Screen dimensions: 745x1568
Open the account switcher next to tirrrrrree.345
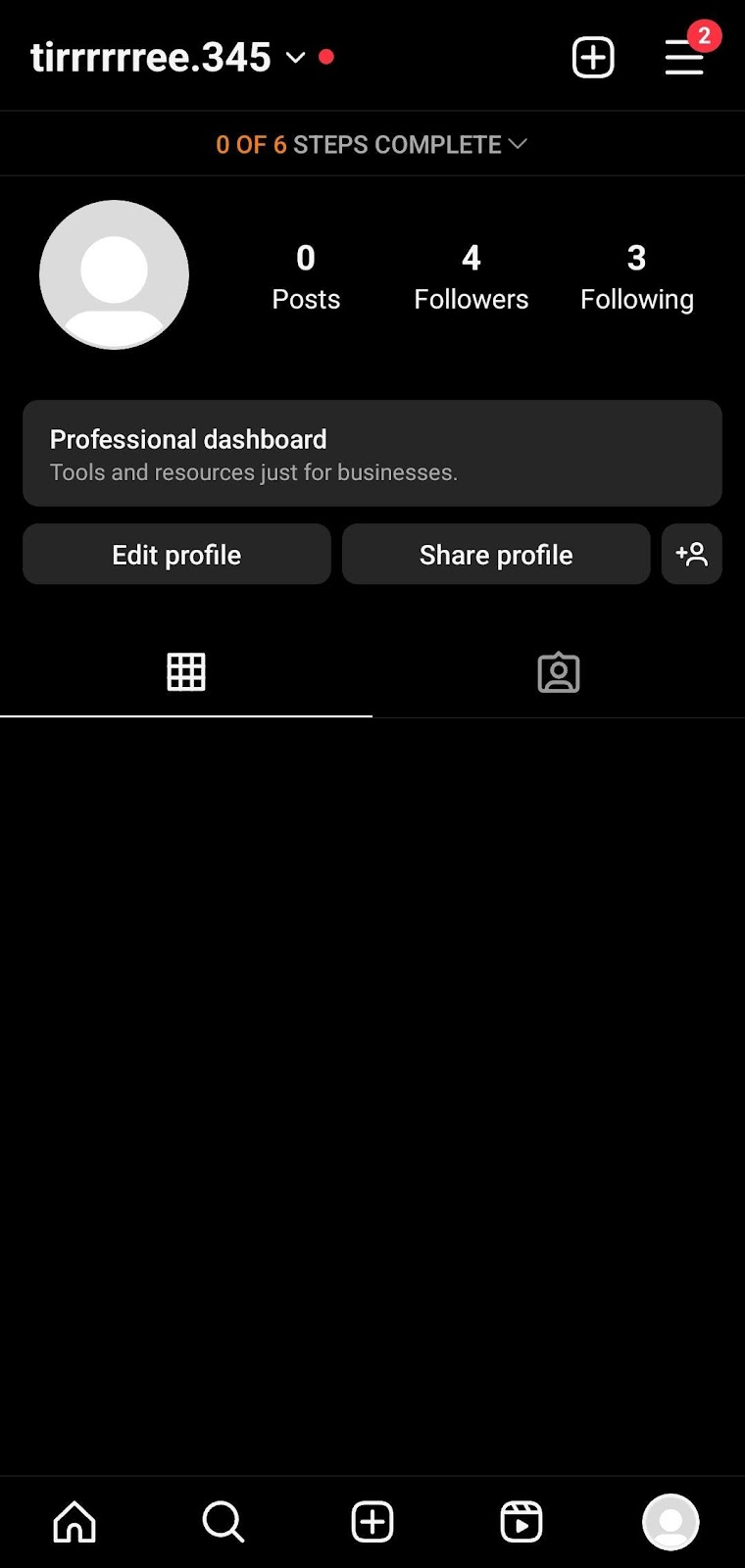coord(295,58)
